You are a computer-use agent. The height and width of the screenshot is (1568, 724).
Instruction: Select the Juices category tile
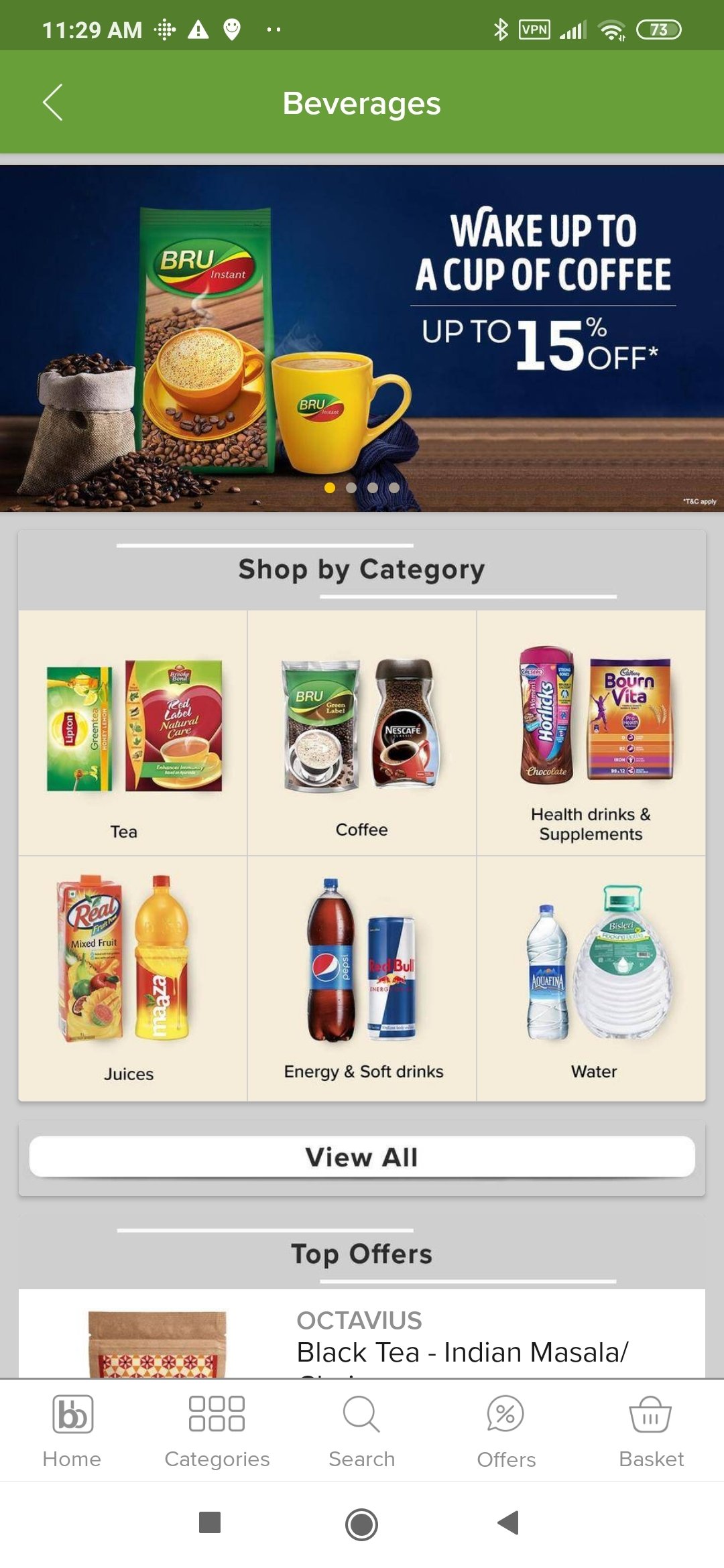click(133, 978)
